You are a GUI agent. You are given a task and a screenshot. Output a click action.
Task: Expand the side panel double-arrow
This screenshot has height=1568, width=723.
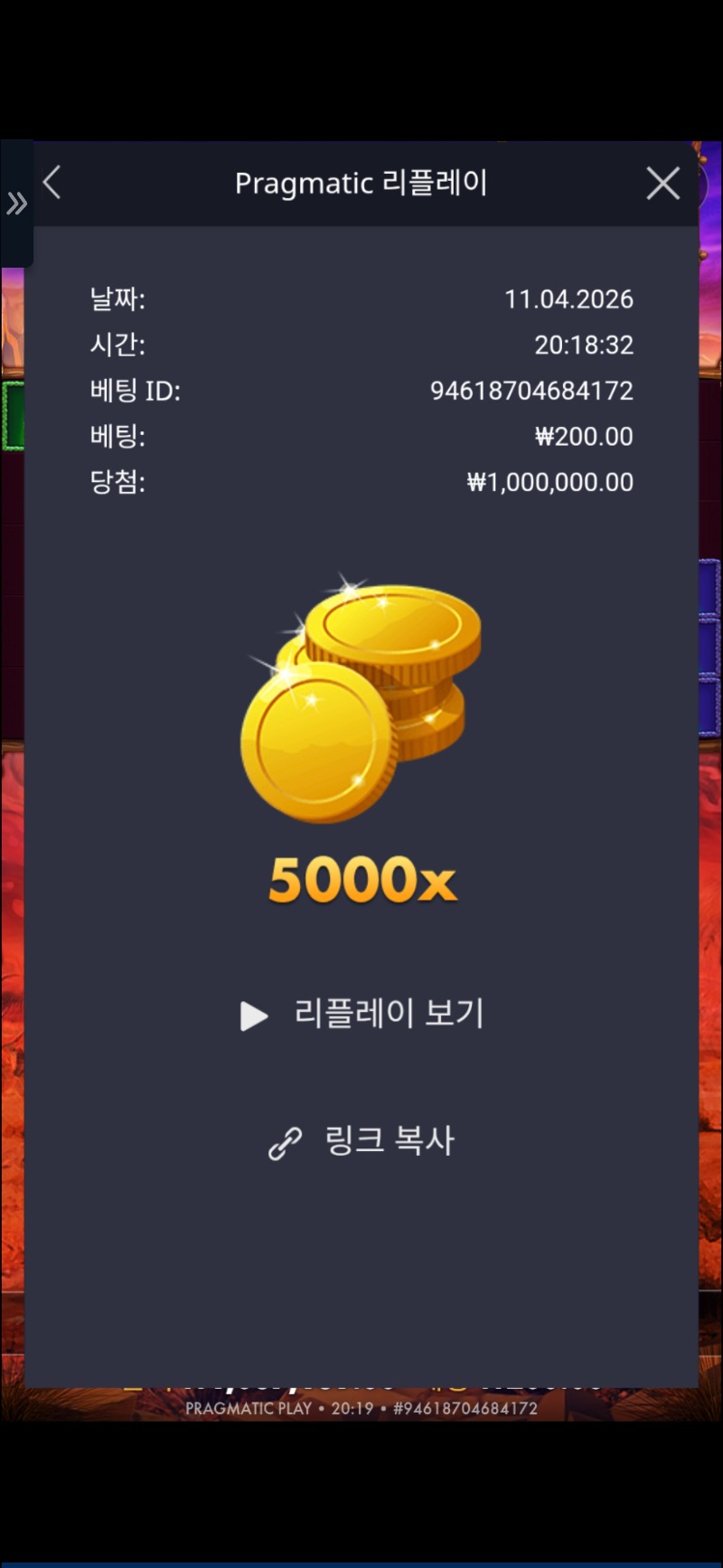tap(16, 203)
